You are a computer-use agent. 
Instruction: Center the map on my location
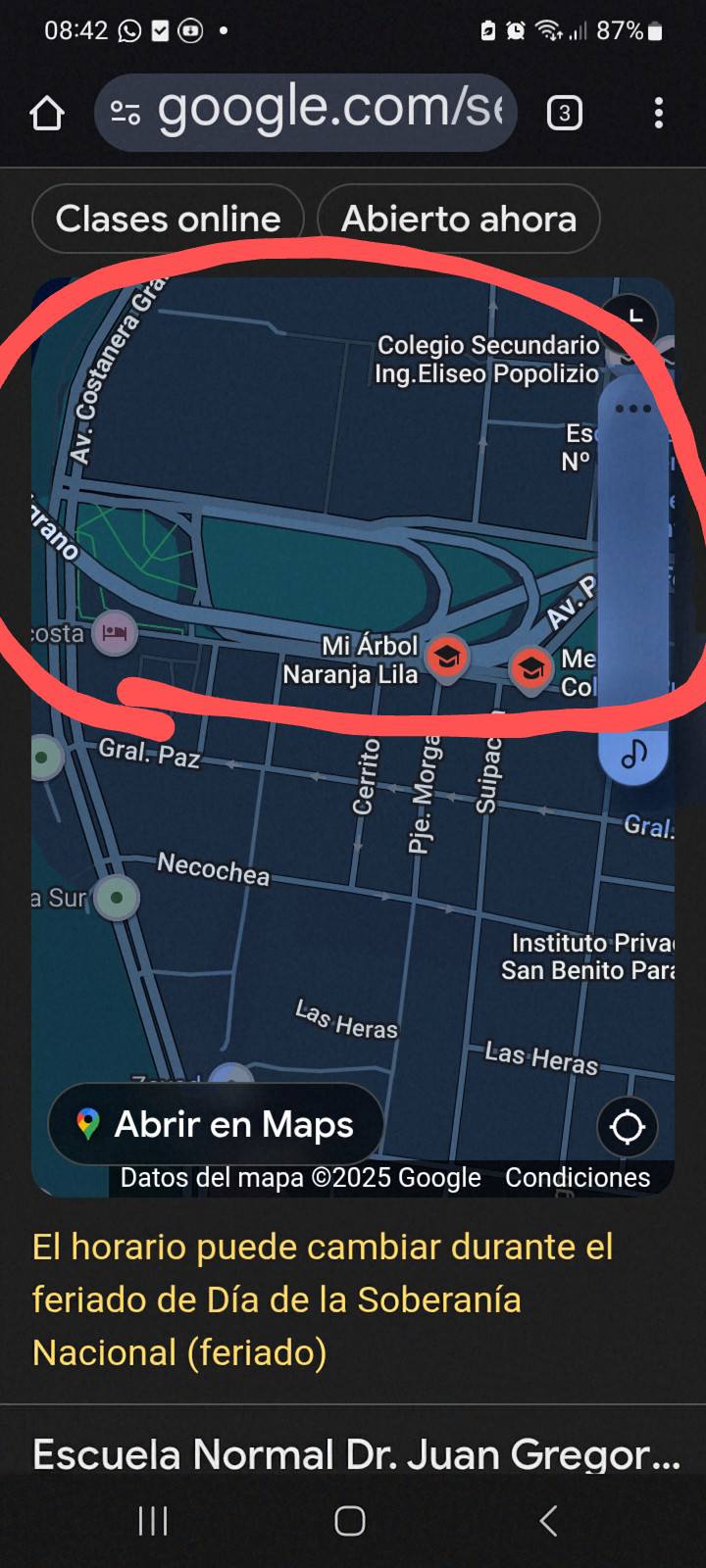627,1127
